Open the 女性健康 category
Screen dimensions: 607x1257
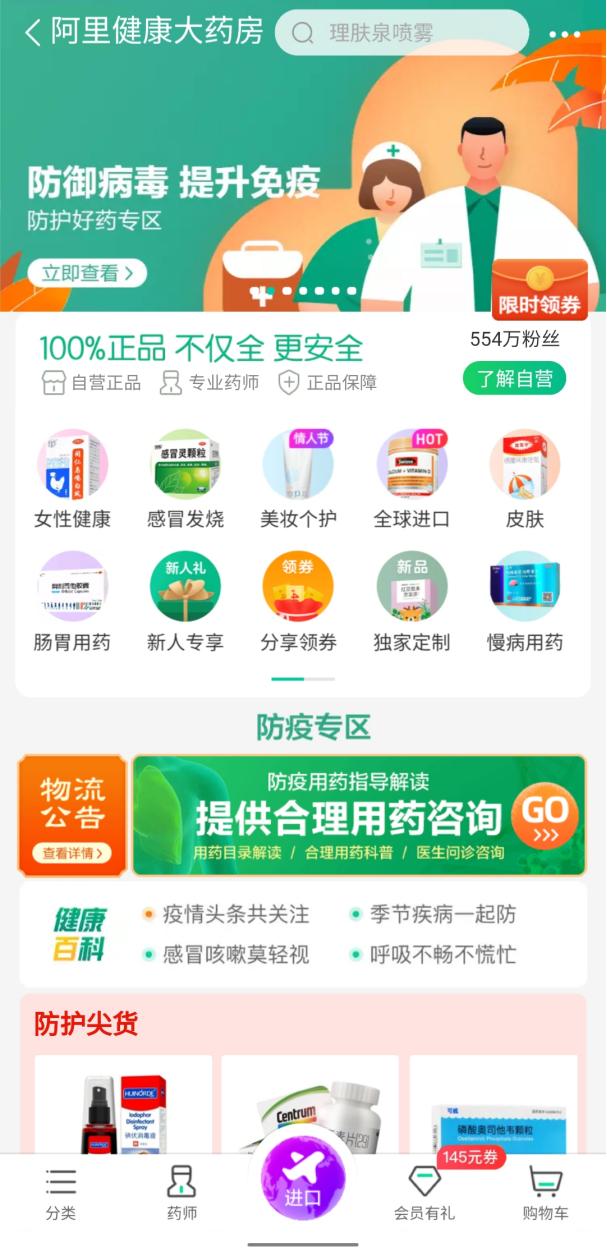coord(72,480)
